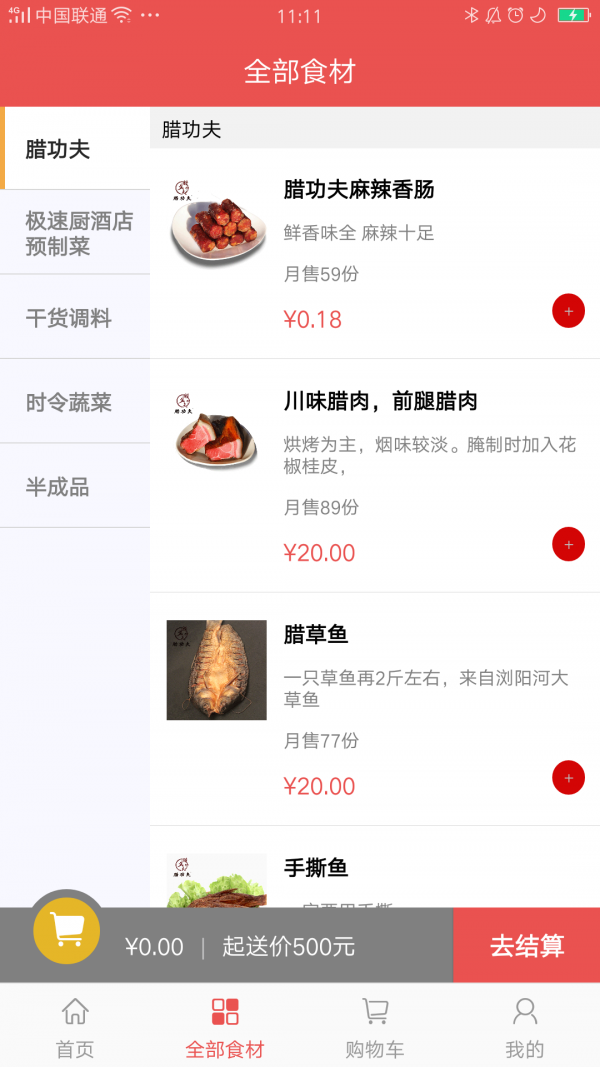The image size is (600, 1067).
Task: Tap 去结算 to check out
Action: 526,946
